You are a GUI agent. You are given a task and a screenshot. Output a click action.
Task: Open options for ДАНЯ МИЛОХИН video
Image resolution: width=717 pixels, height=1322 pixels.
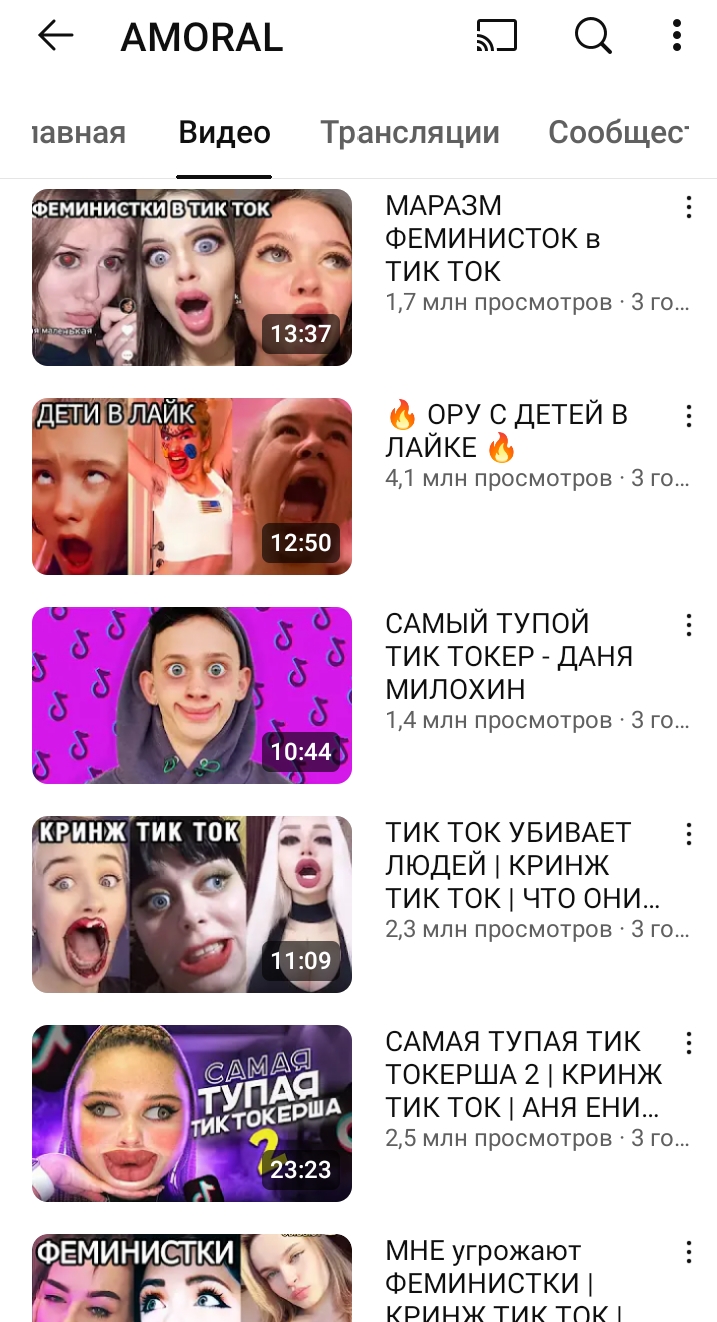pos(688,625)
